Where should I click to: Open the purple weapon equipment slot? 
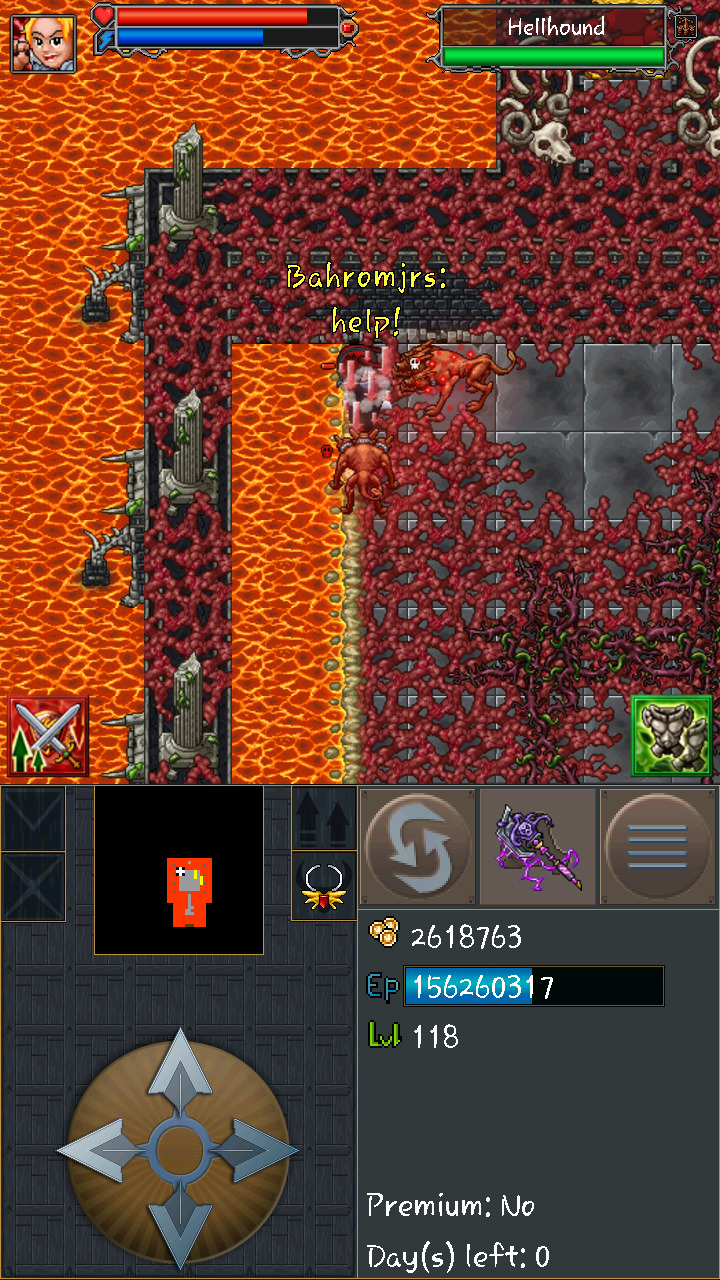tap(538, 846)
